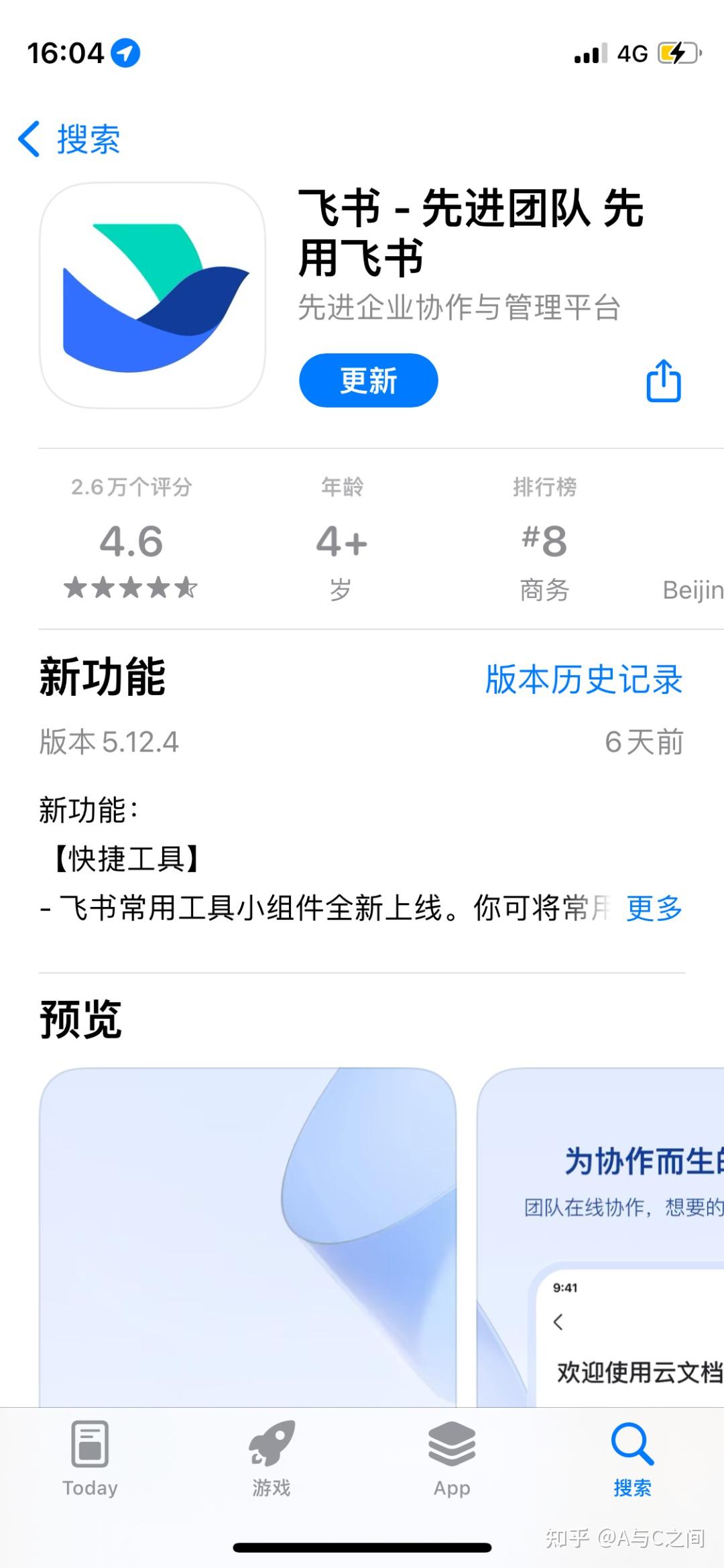Select the 搜索 tab in bottom bar
Screen dimensions: 724x1568
[632, 1459]
